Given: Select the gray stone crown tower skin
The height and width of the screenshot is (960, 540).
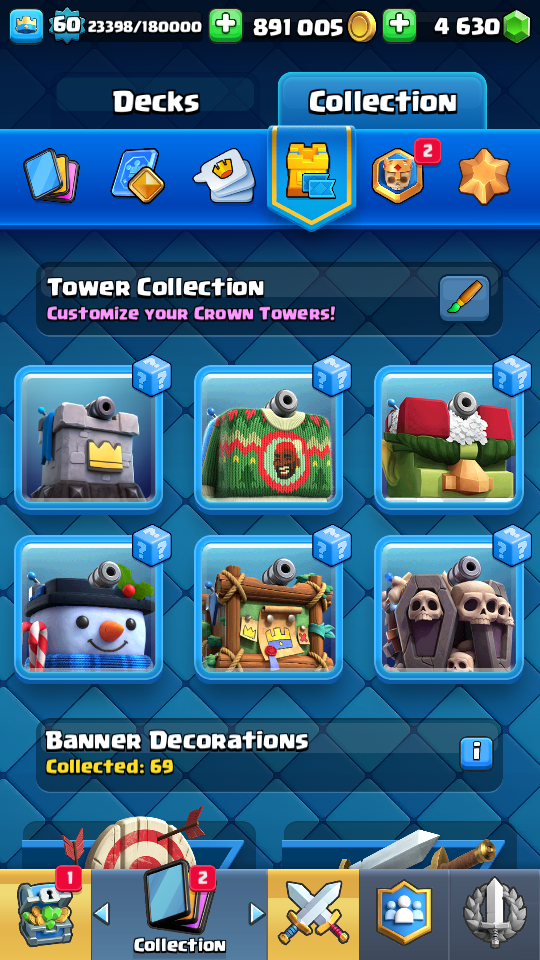Looking at the screenshot, I should pos(89,438).
